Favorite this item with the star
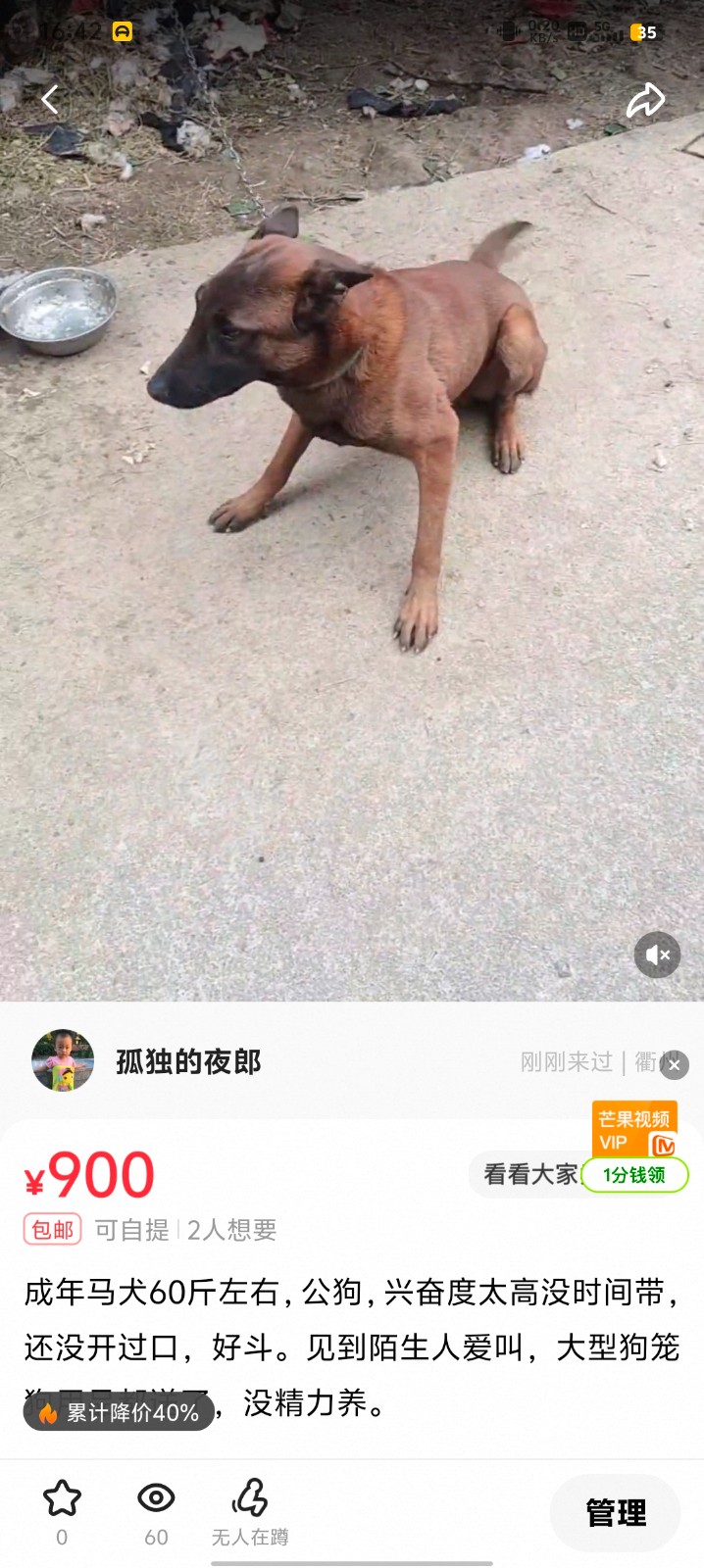The width and height of the screenshot is (704, 1568). coord(62,1499)
